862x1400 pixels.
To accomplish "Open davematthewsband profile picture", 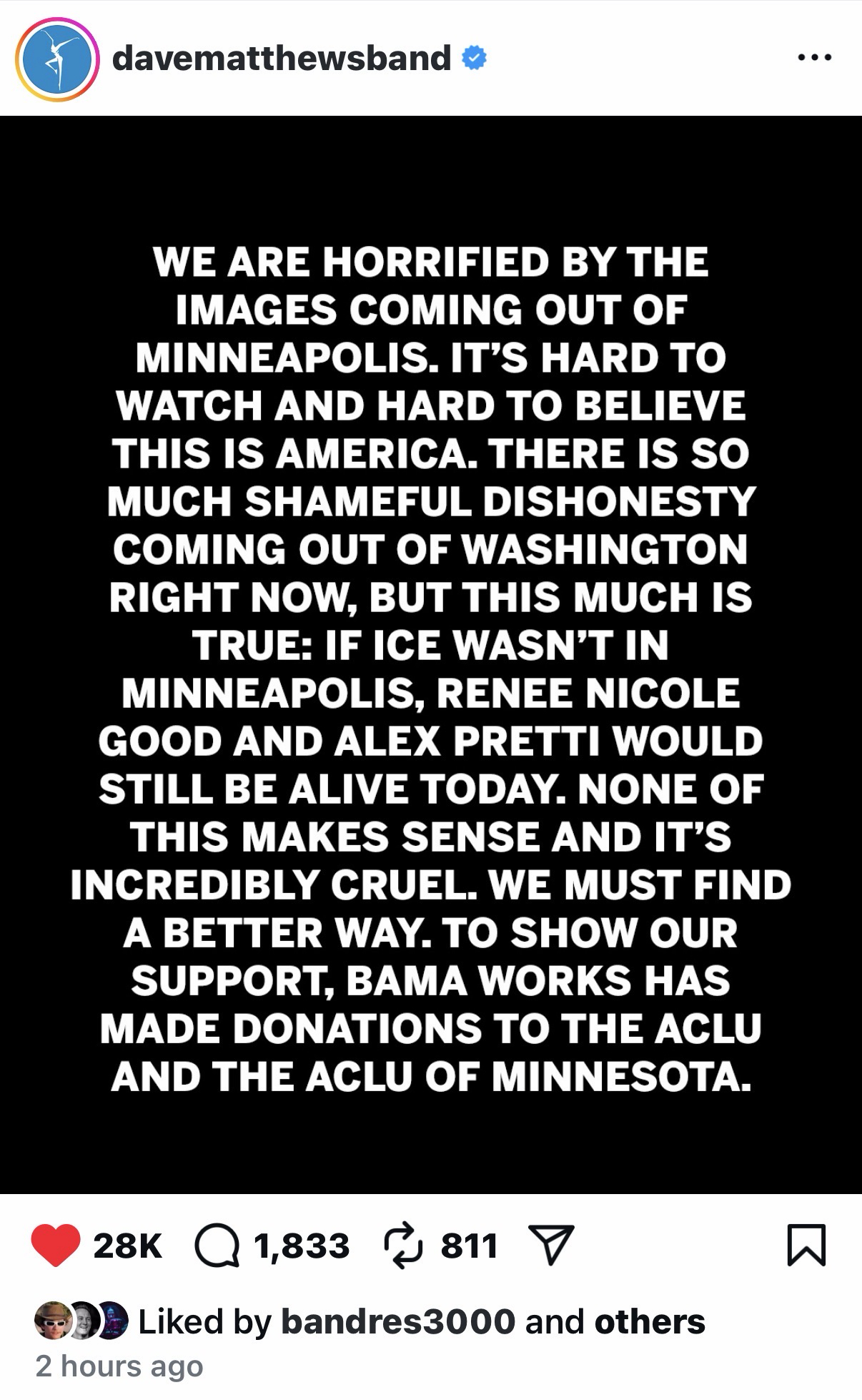I will pyautogui.click(x=56, y=59).
